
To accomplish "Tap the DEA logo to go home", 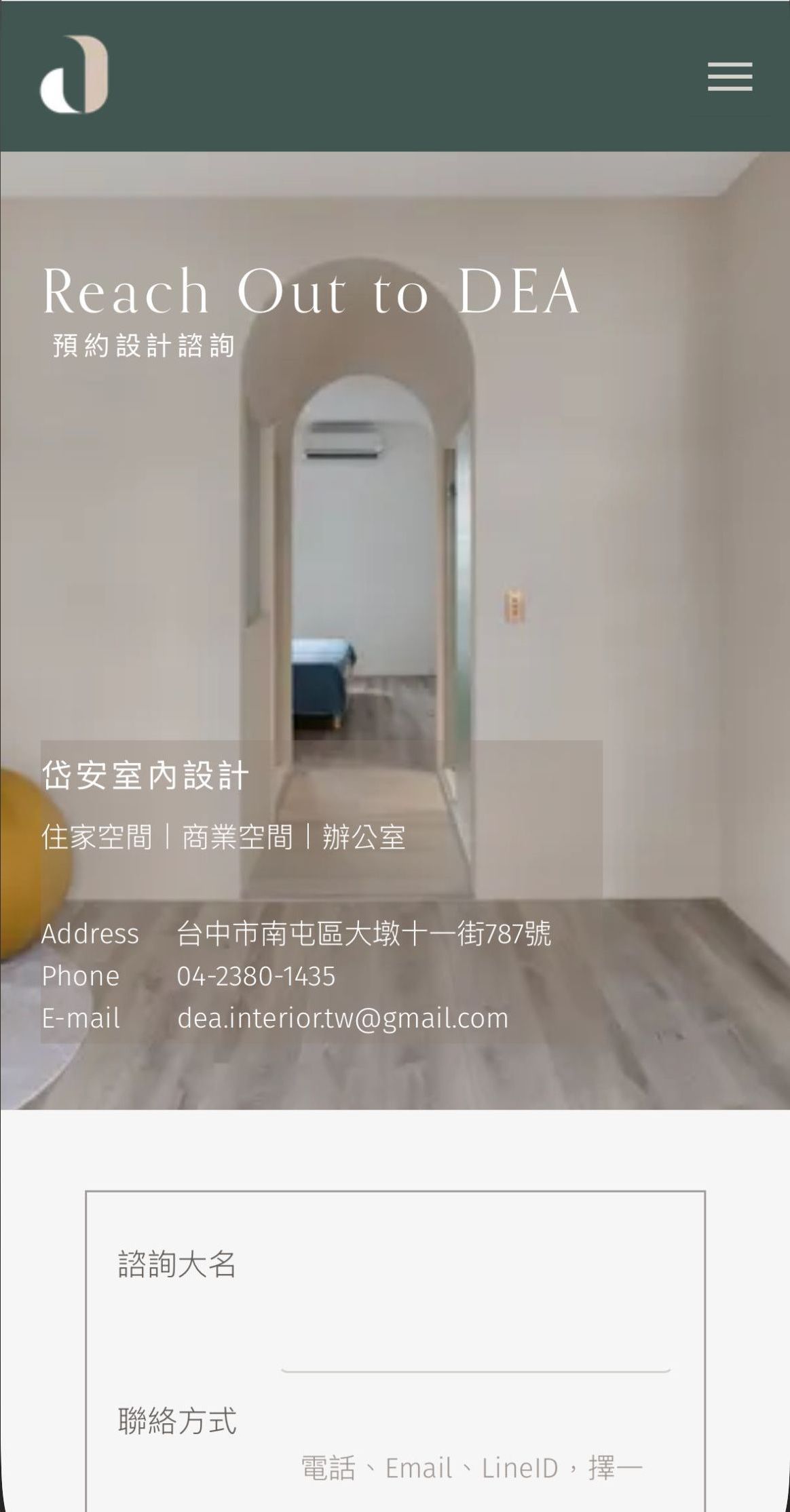I will (74, 75).
